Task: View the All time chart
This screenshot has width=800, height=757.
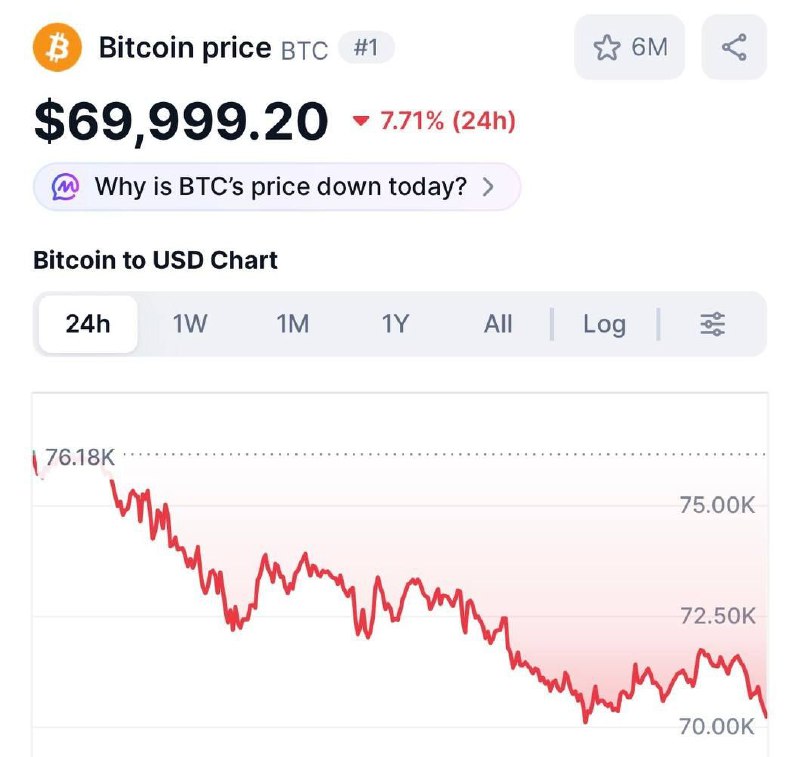Action: pyautogui.click(x=498, y=324)
